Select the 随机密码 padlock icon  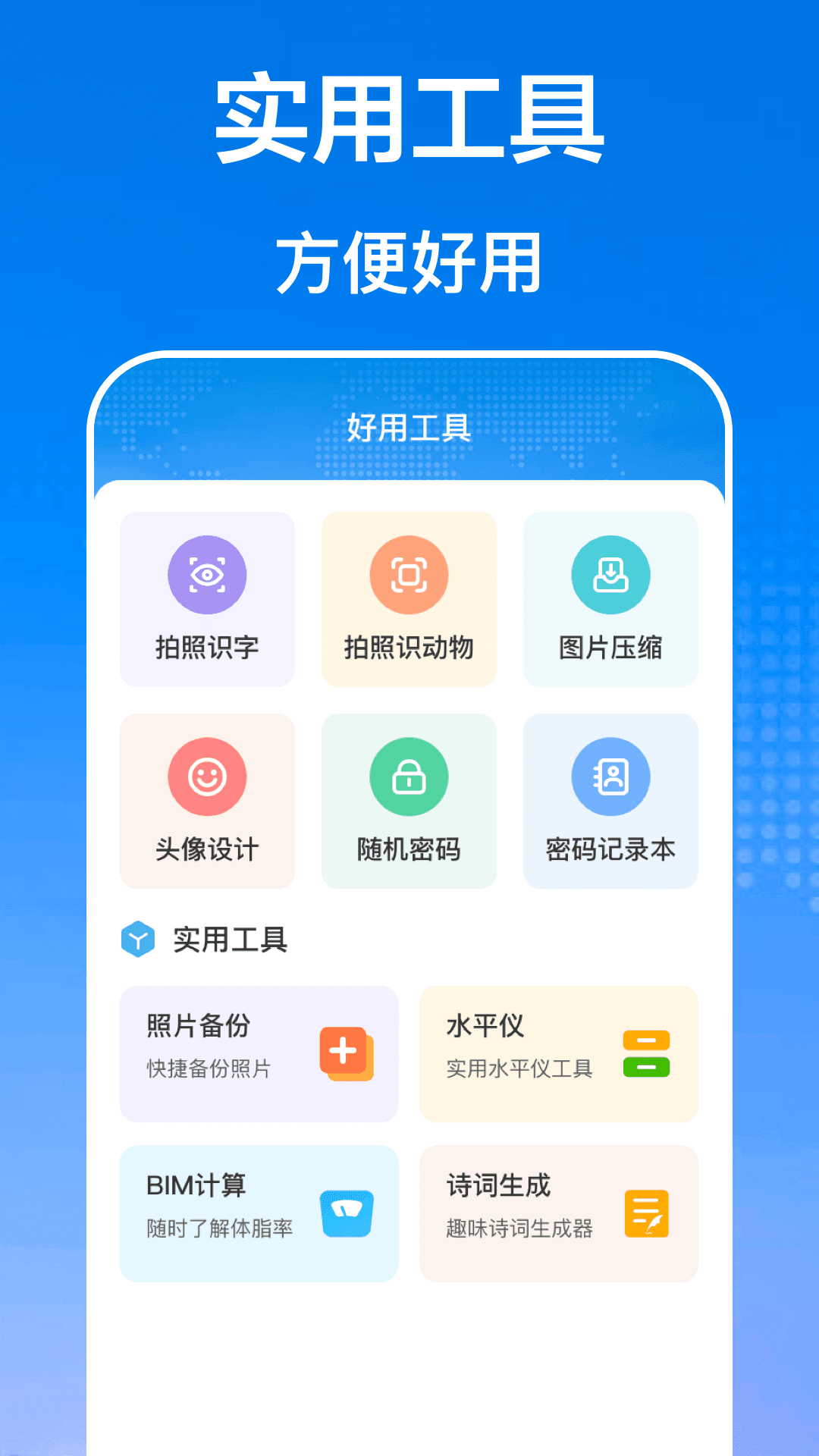coord(409,777)
